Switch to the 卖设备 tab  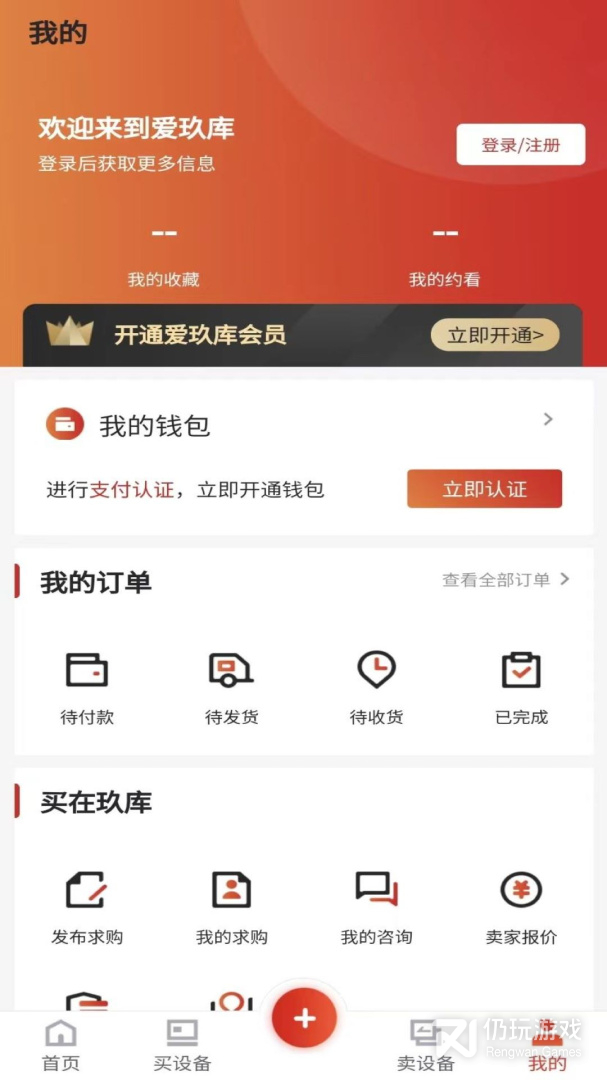coord(425,1045)
